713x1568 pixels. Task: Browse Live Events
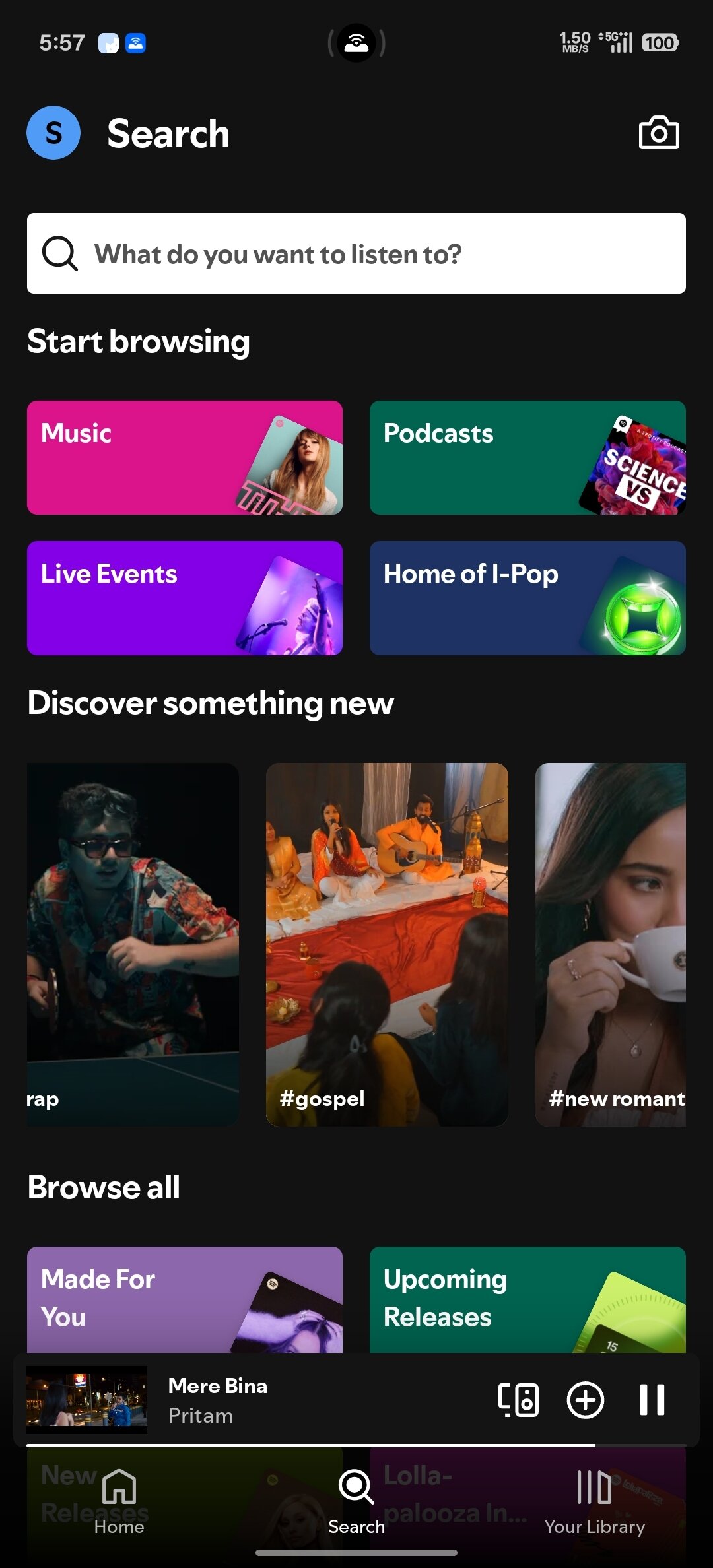click(x=184, y=597)
